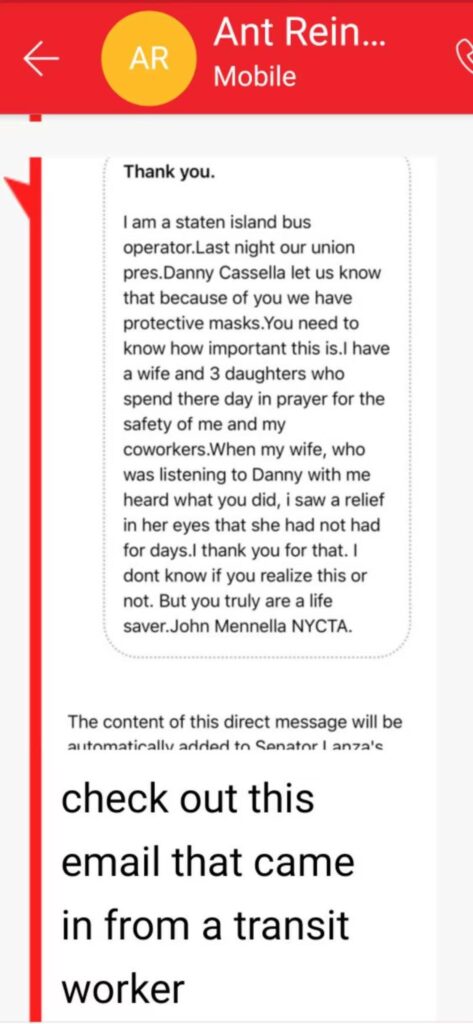
Task: Go back using the header arrow
Action: click(41, 59)
